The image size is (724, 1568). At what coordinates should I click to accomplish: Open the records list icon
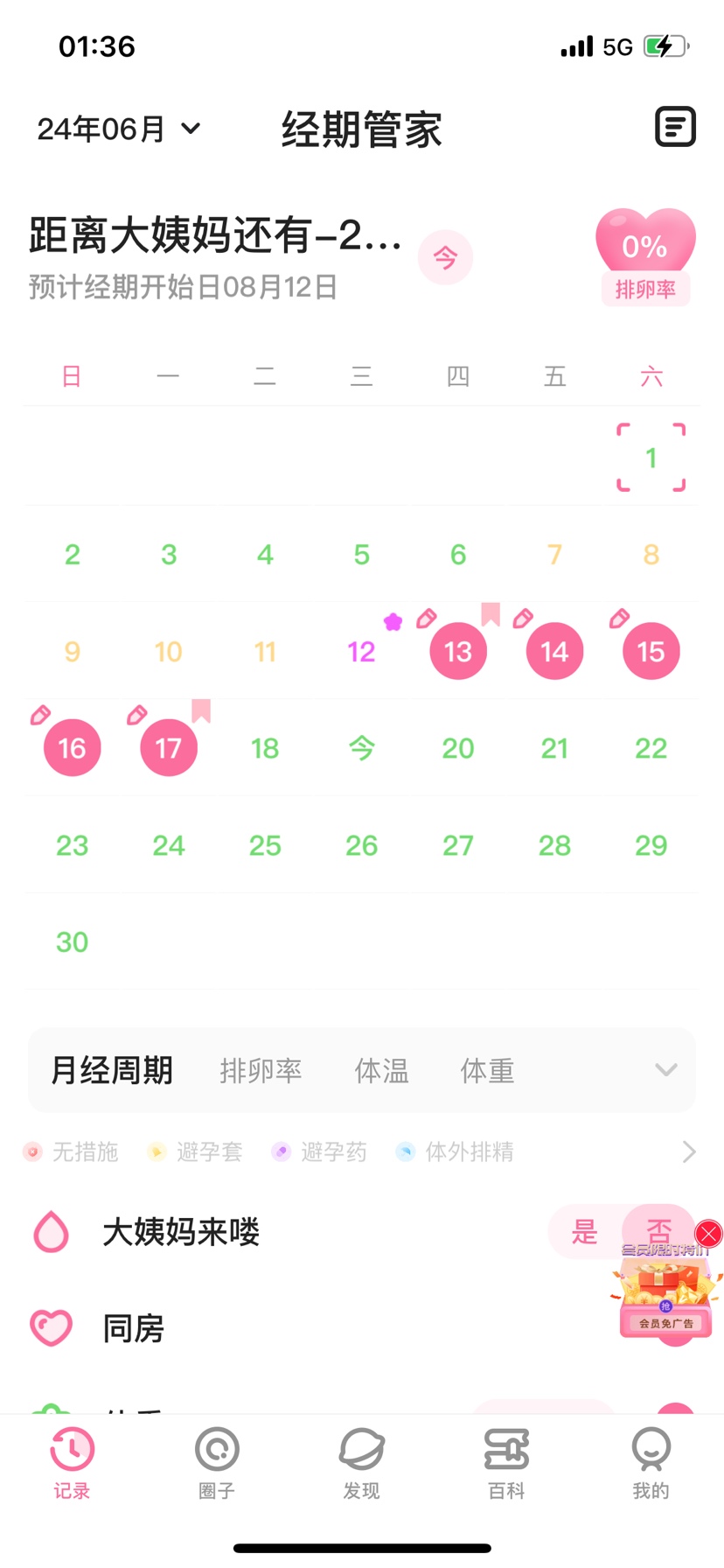(675, 128)
